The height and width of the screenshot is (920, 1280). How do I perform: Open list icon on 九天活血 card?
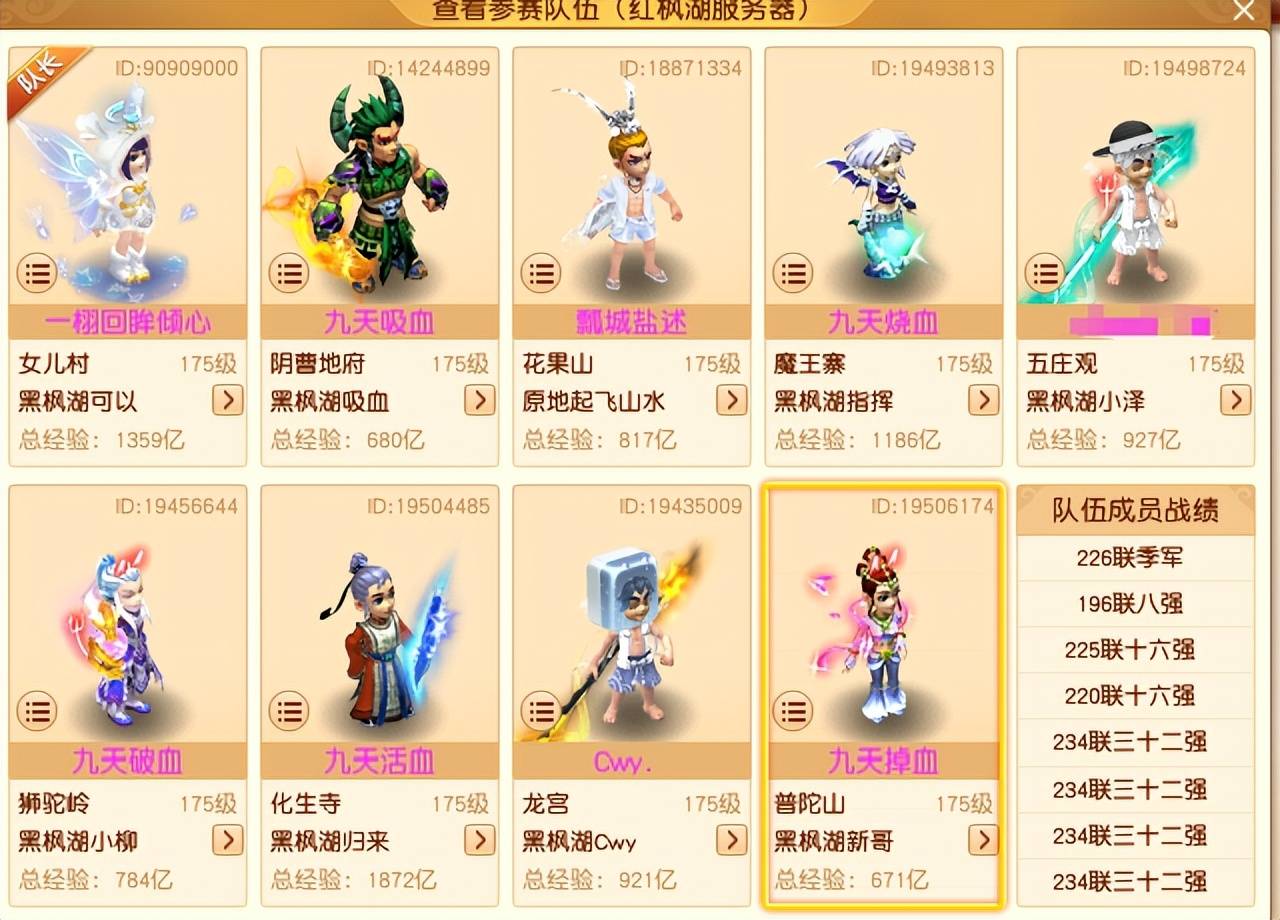pyautogui.click(x=289, y=711)
